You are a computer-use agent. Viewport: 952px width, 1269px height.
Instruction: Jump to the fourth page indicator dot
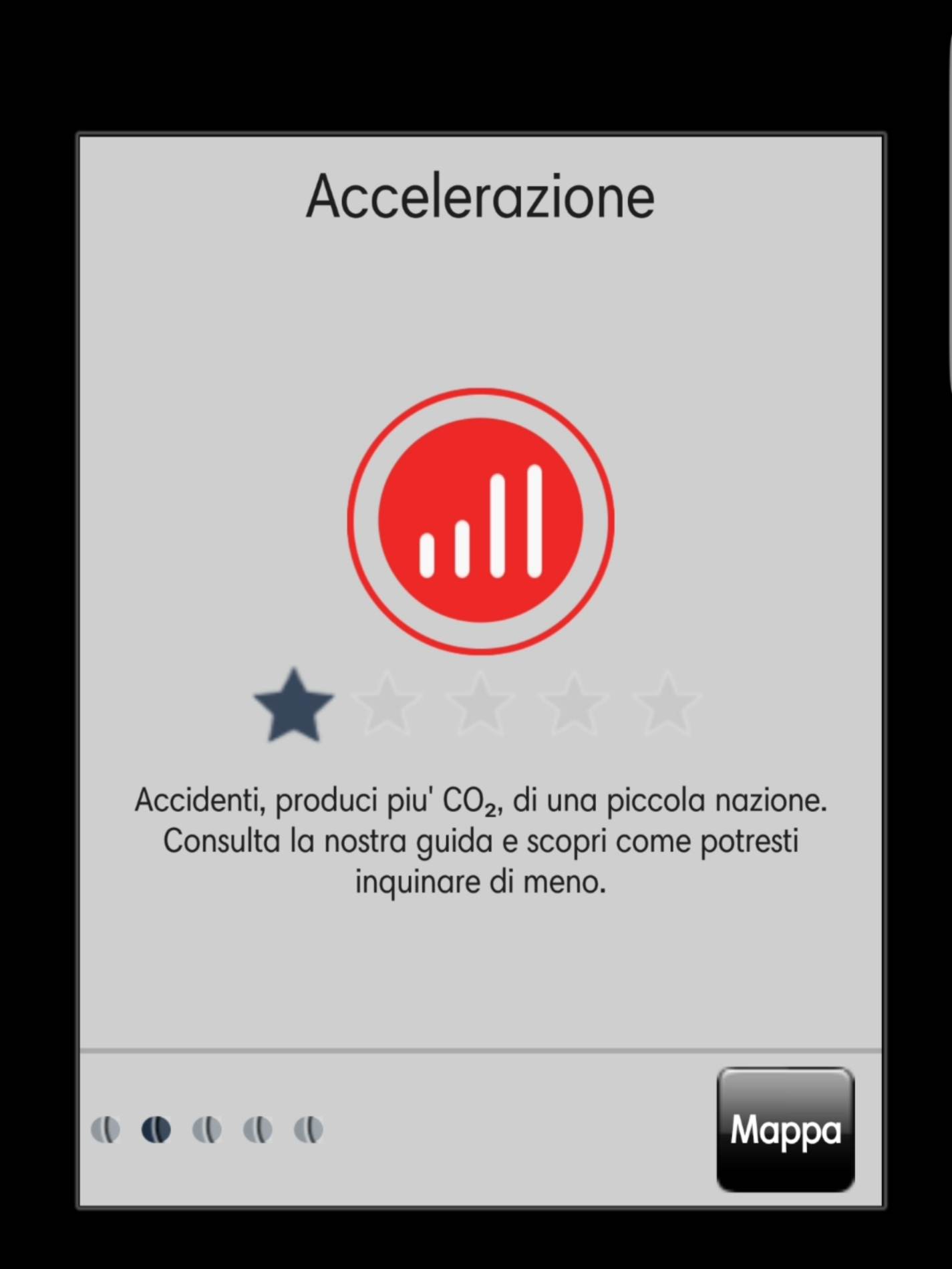258,1130
